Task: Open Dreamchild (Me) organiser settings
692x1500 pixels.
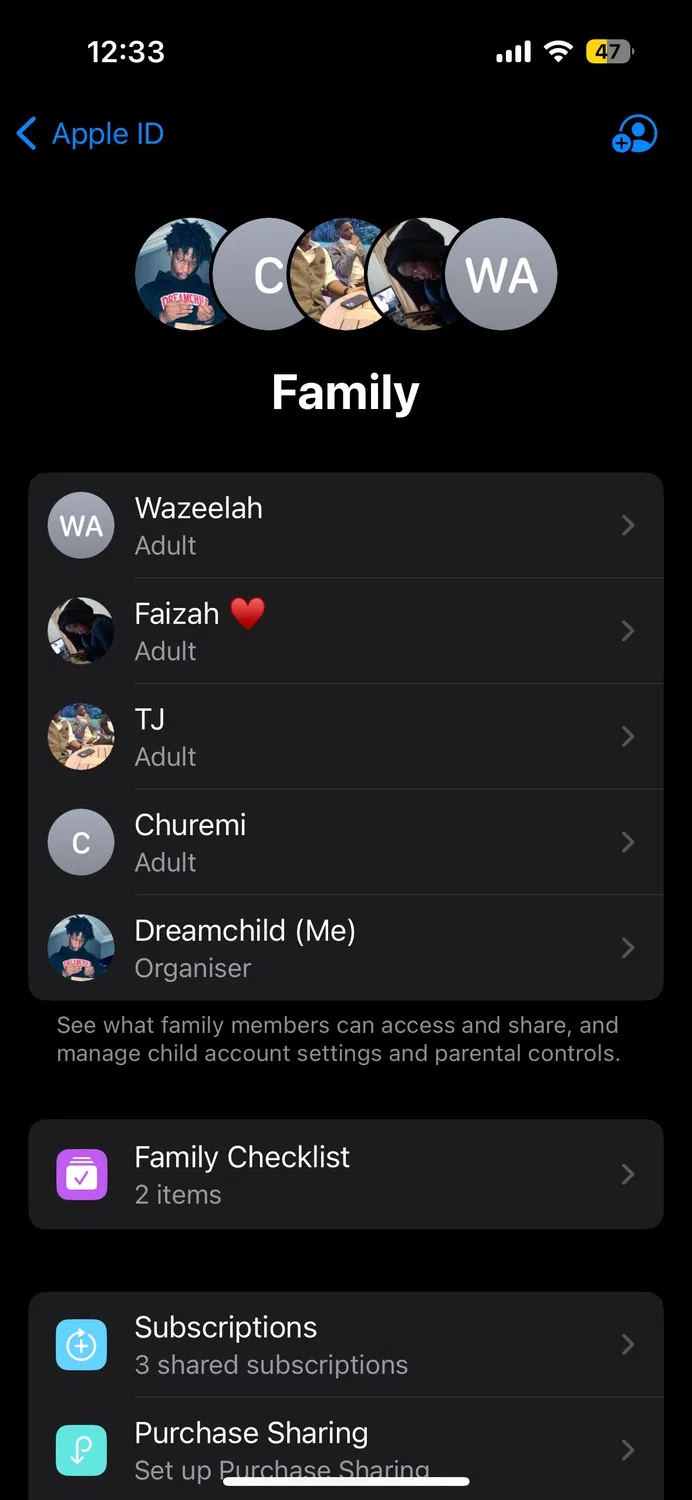Action: click(x=345, y=948)
